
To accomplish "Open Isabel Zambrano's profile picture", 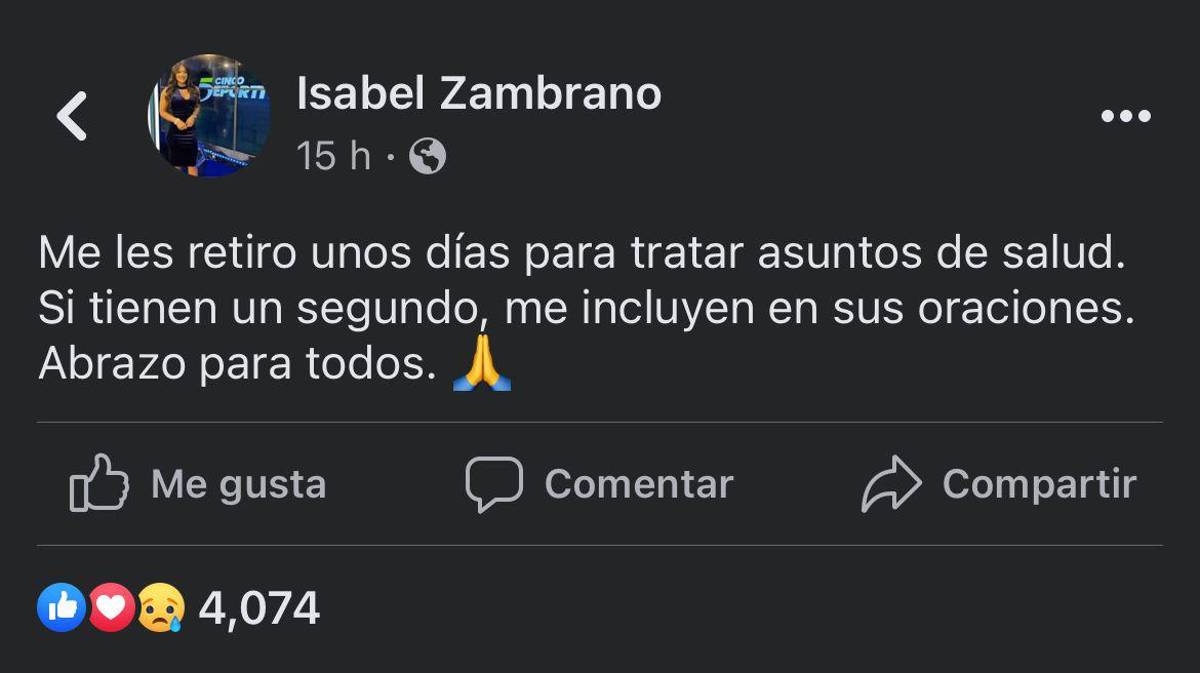I will (209, 116).
